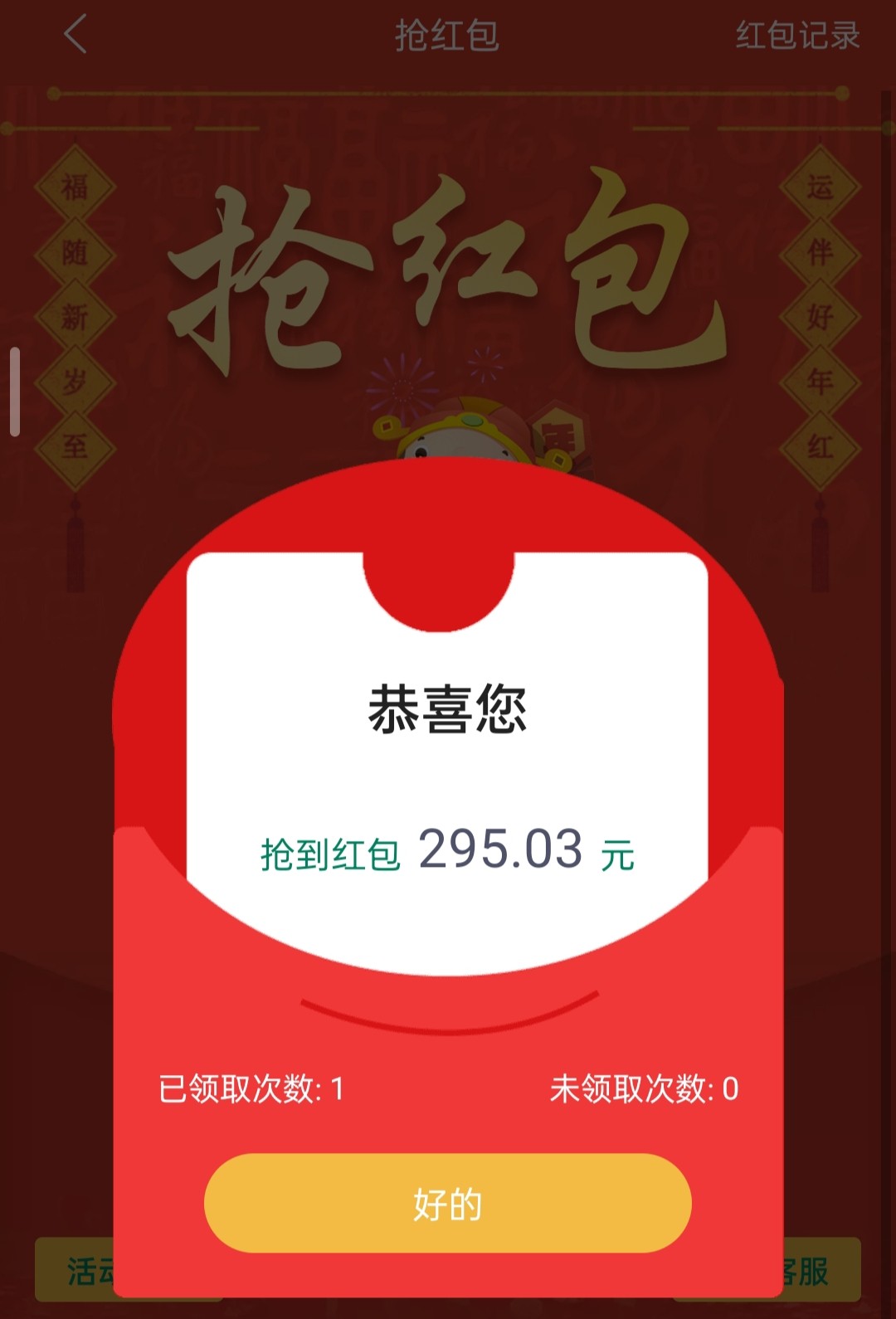Go back with the top-left arrow

tap(75, 35)
